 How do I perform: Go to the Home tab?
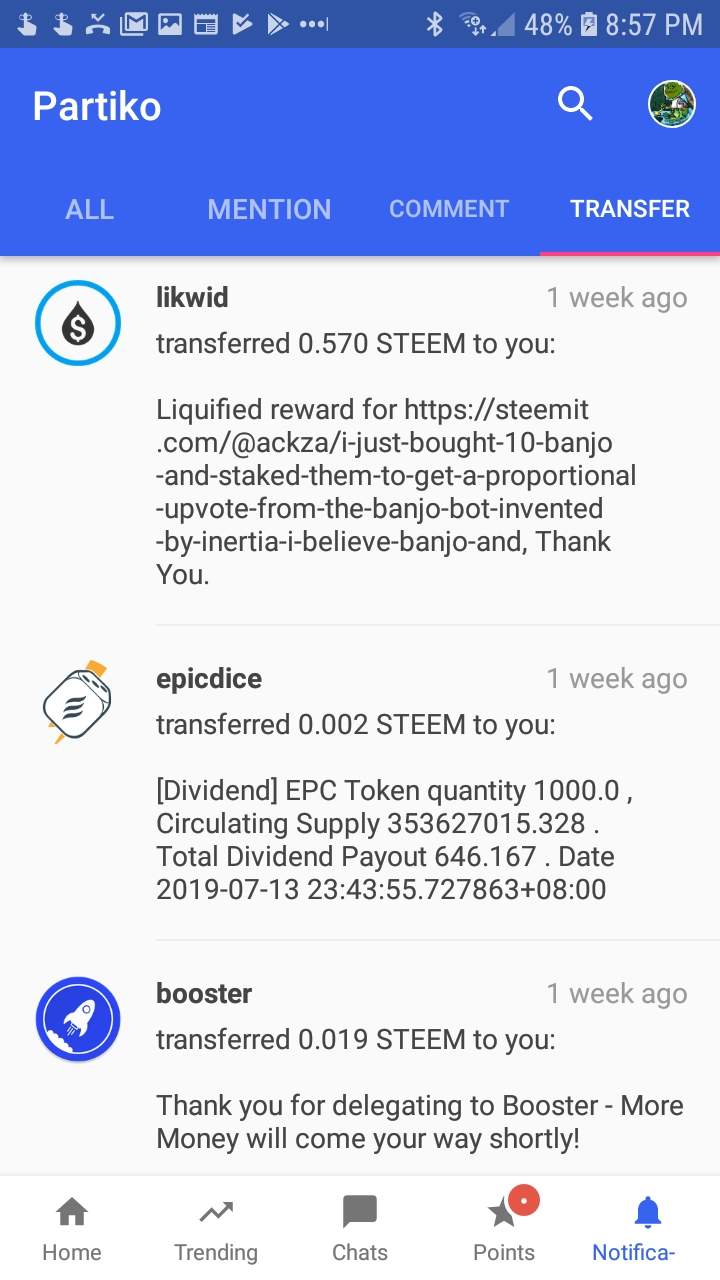coord(72,1229)
